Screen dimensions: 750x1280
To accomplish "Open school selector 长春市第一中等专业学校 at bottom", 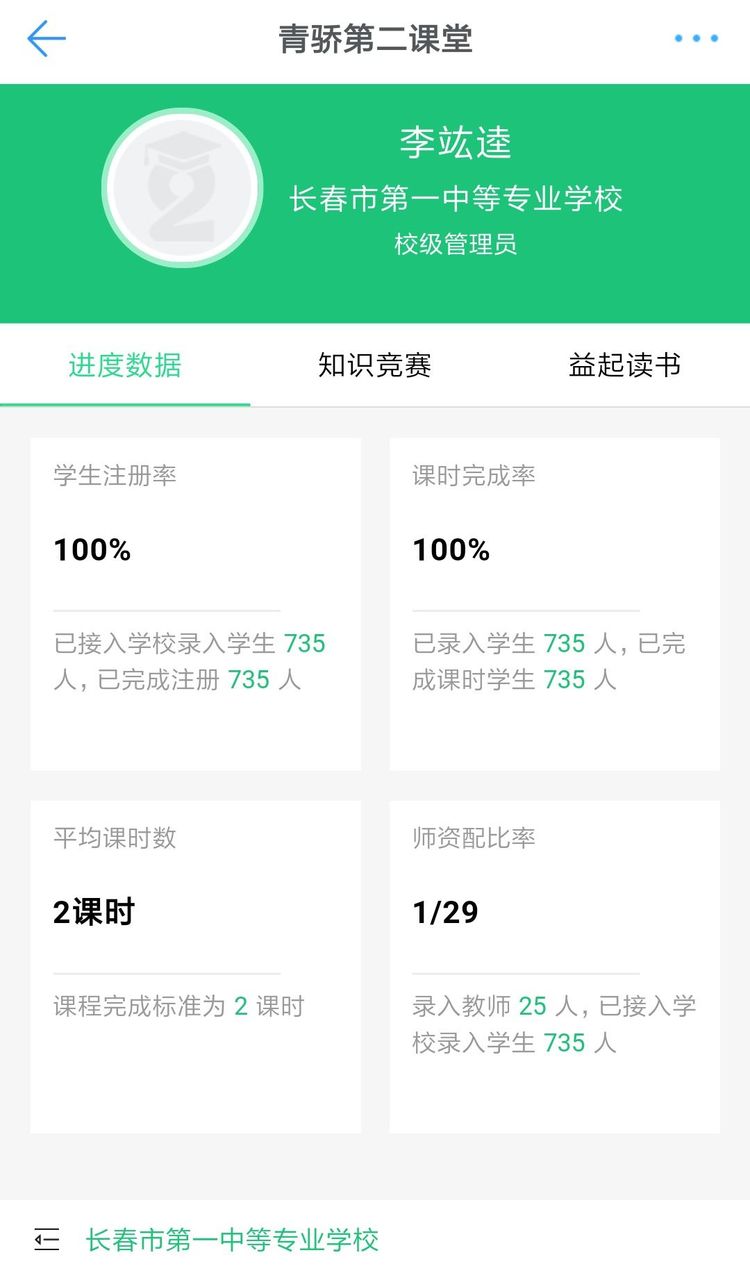I will coord(232,1241).
